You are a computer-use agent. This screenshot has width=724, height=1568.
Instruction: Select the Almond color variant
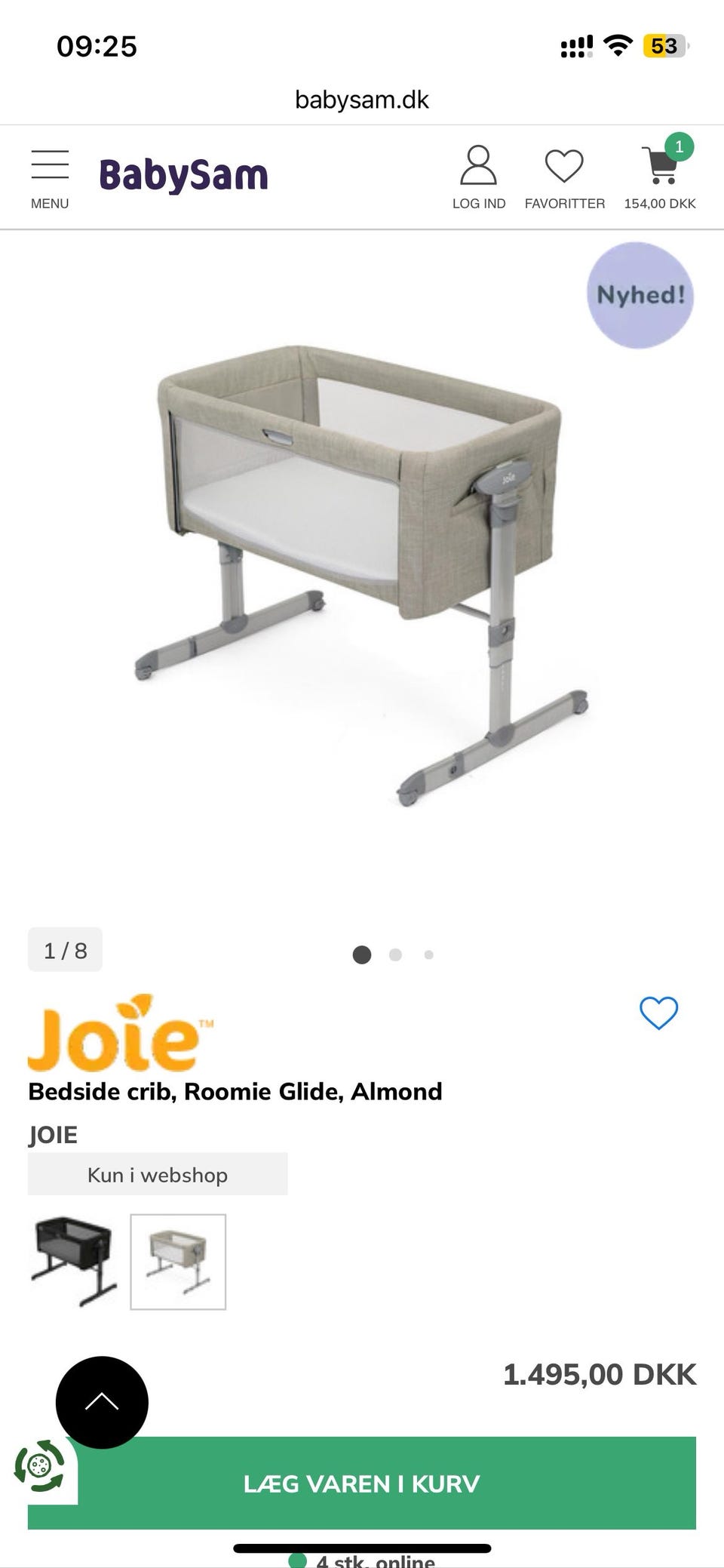pos(178,1261)
